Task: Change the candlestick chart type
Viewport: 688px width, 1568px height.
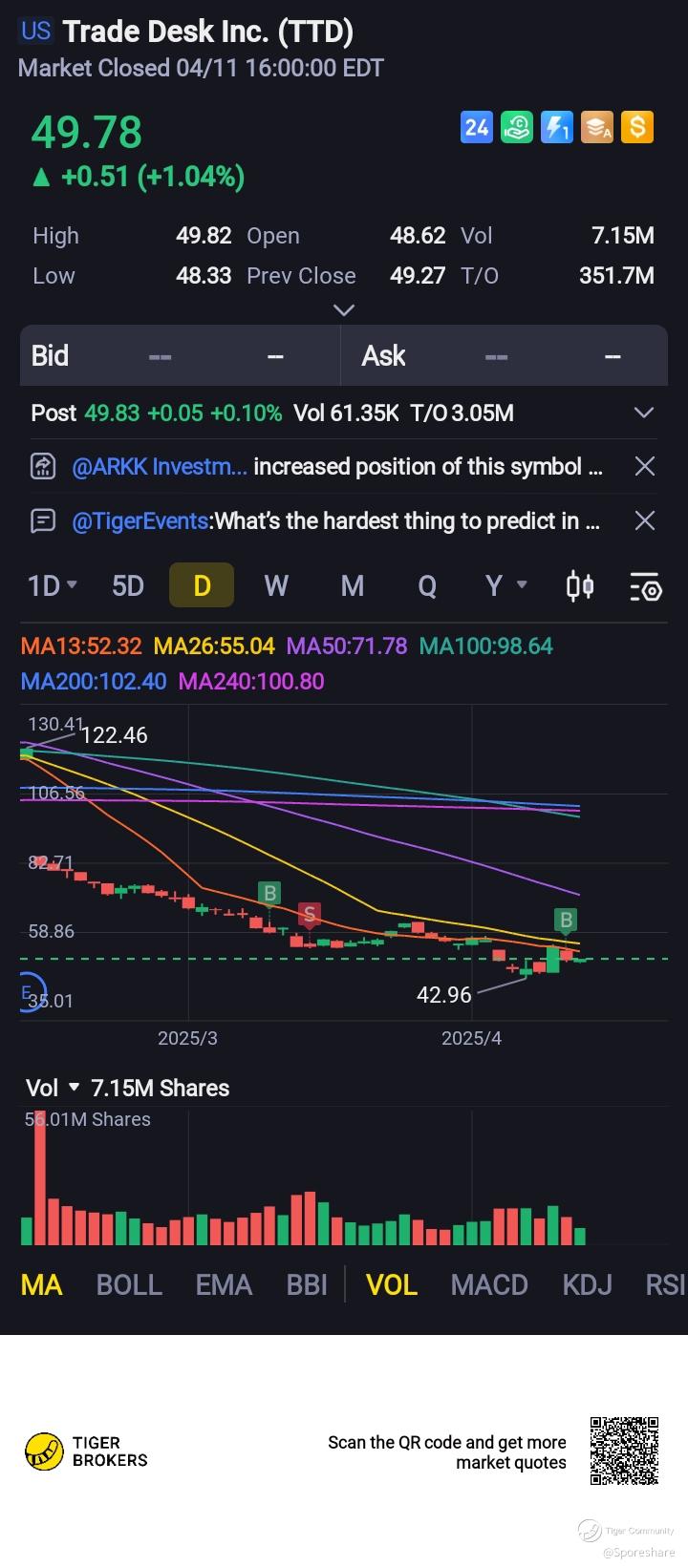Action: tap(580, 585)
